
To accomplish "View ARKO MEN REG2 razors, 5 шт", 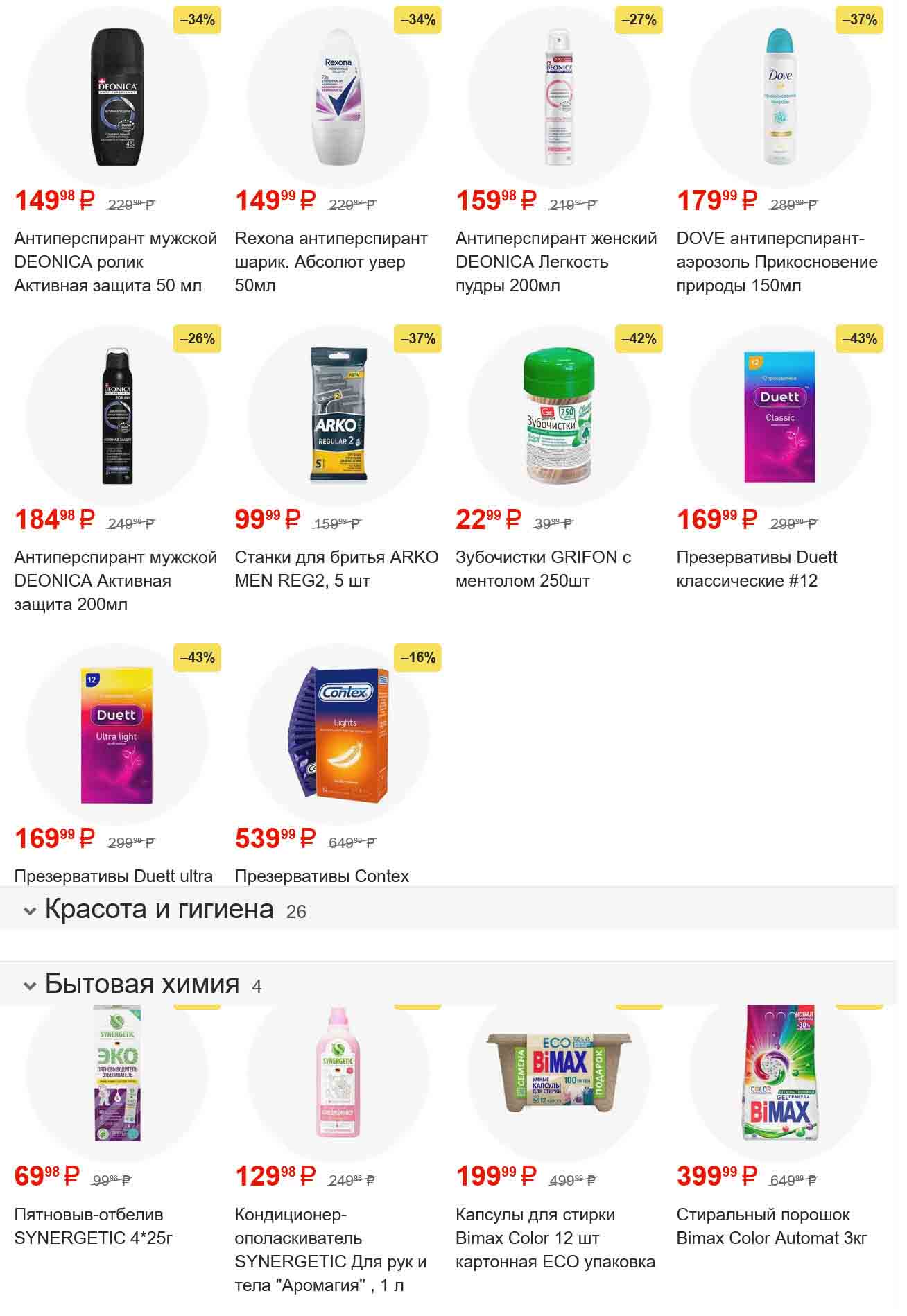I will pyautogui.click(x=338, y=416).
